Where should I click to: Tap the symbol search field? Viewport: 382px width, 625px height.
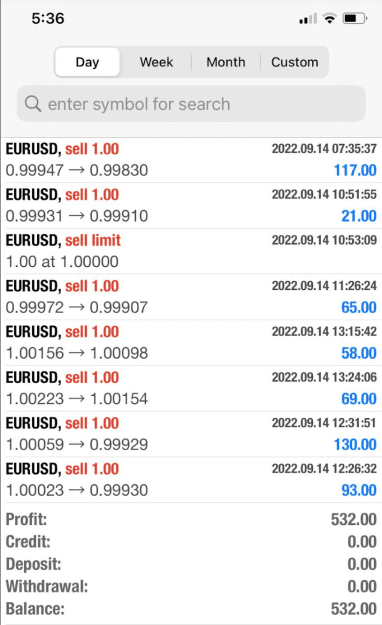[191, 104]
